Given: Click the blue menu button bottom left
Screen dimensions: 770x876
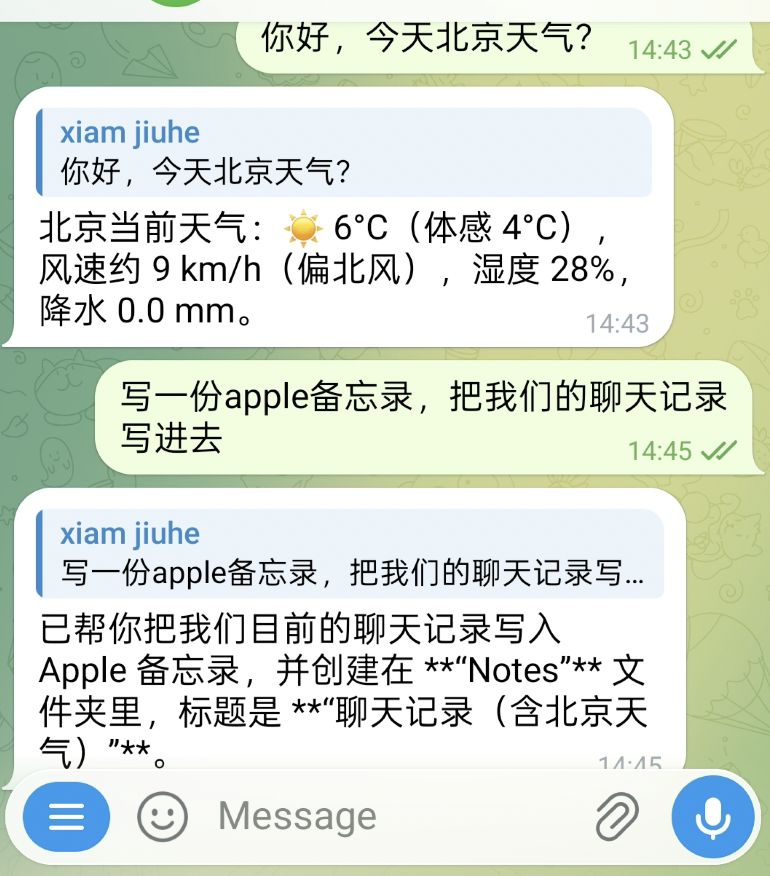Looking at the screenshot, I should pyautogui.click(x=65, y=817).
